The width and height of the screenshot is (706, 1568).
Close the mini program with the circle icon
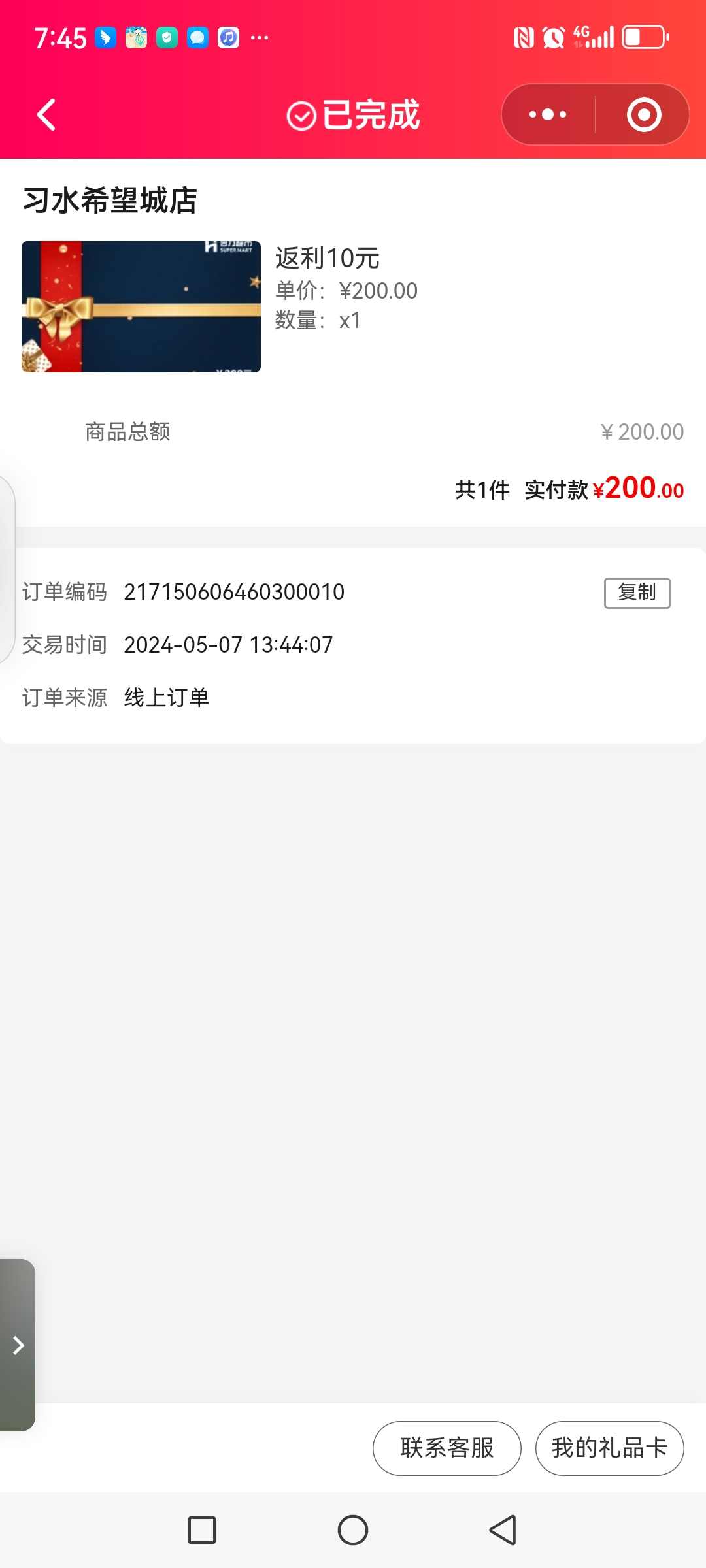tap(644, 115)
